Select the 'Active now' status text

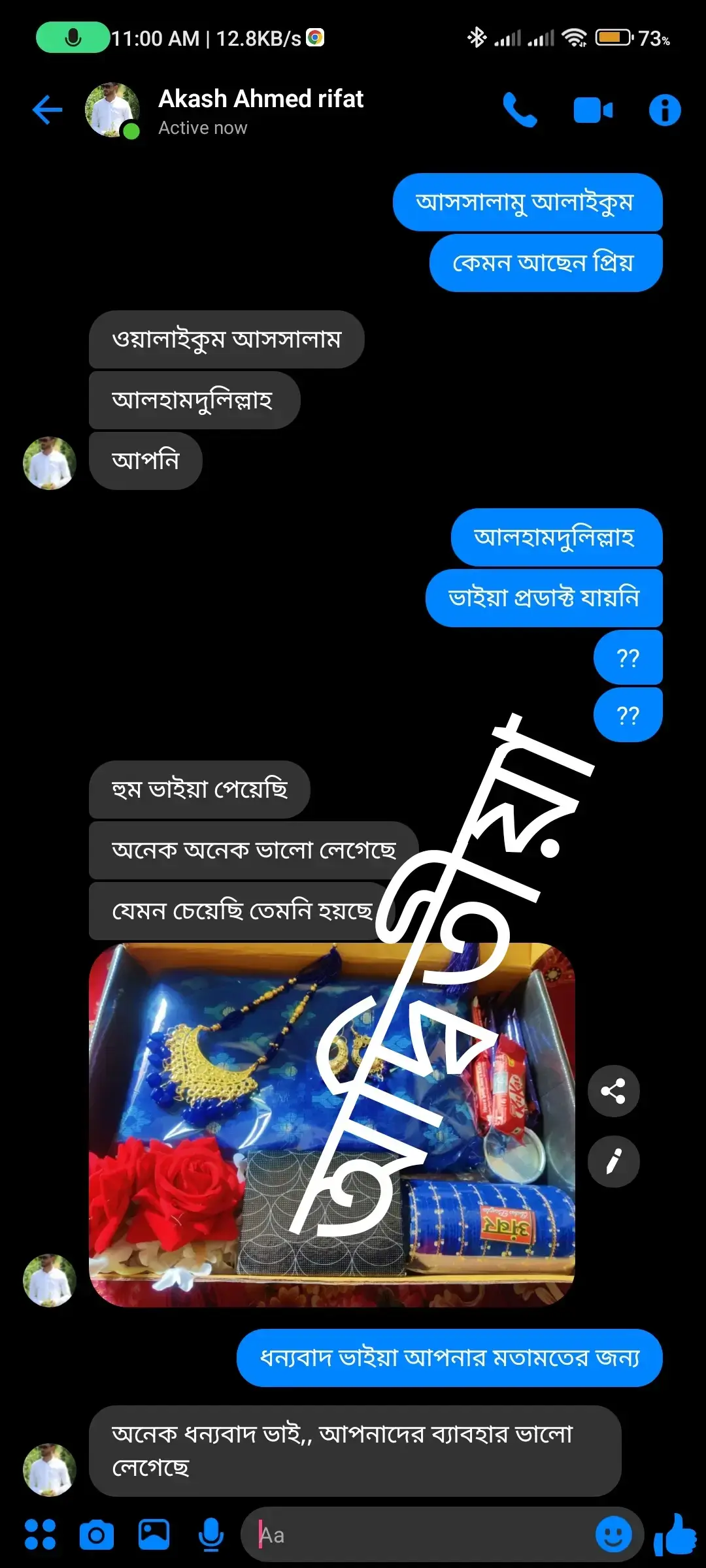(x=202, y=127)
